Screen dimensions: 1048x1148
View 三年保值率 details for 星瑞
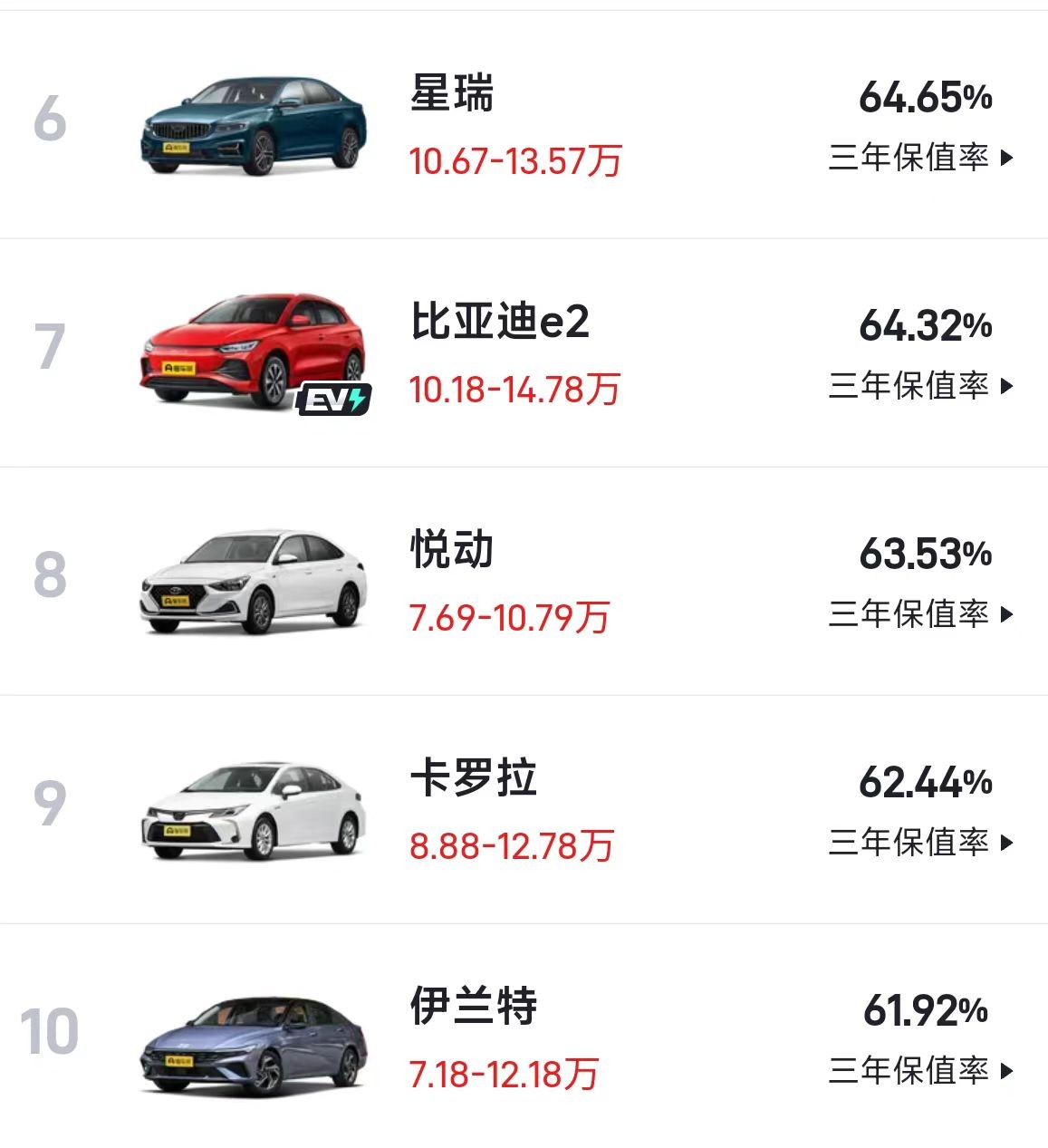(920, 158)
